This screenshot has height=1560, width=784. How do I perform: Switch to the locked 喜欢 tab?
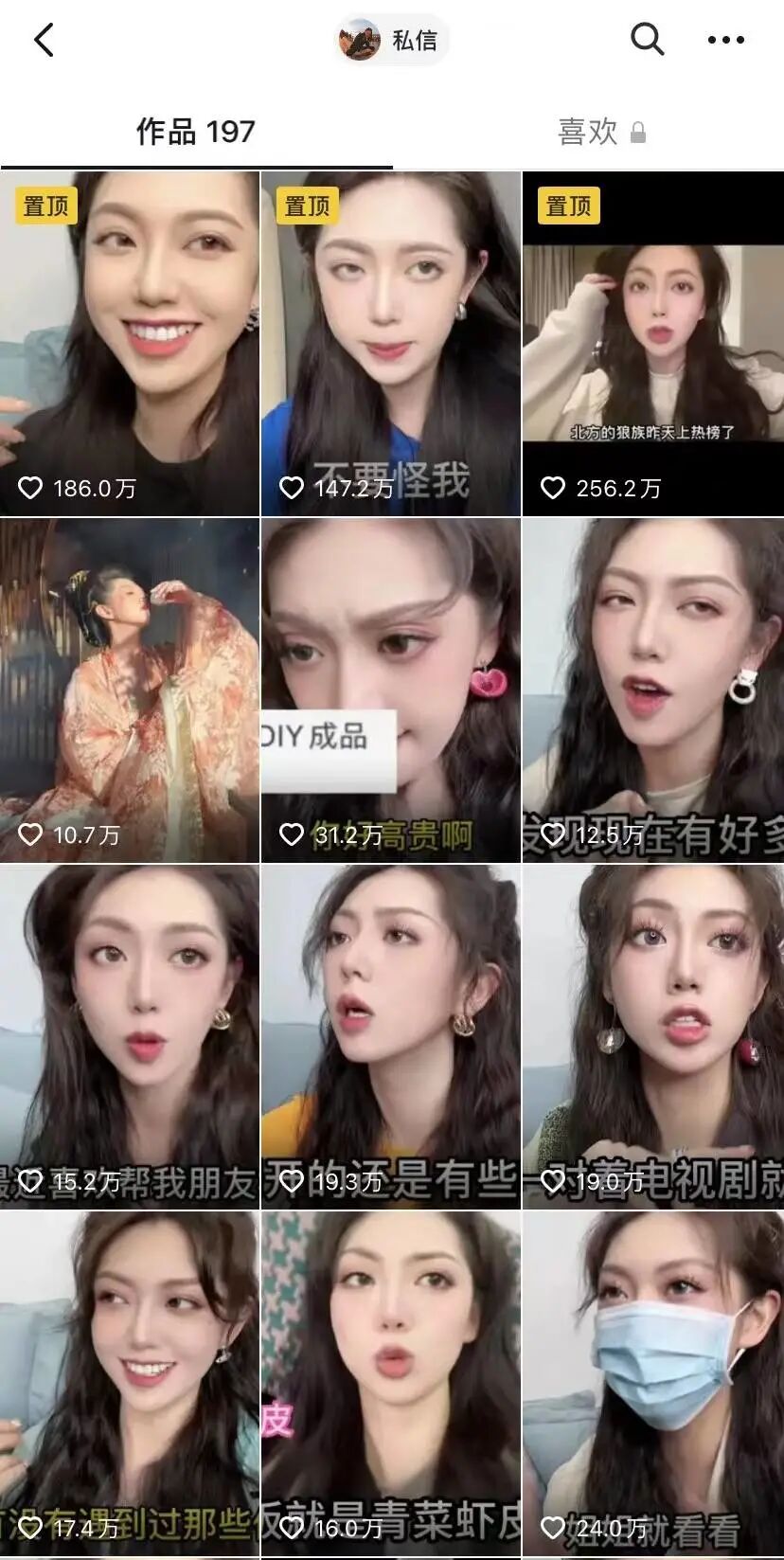click(x=600, y=132)
